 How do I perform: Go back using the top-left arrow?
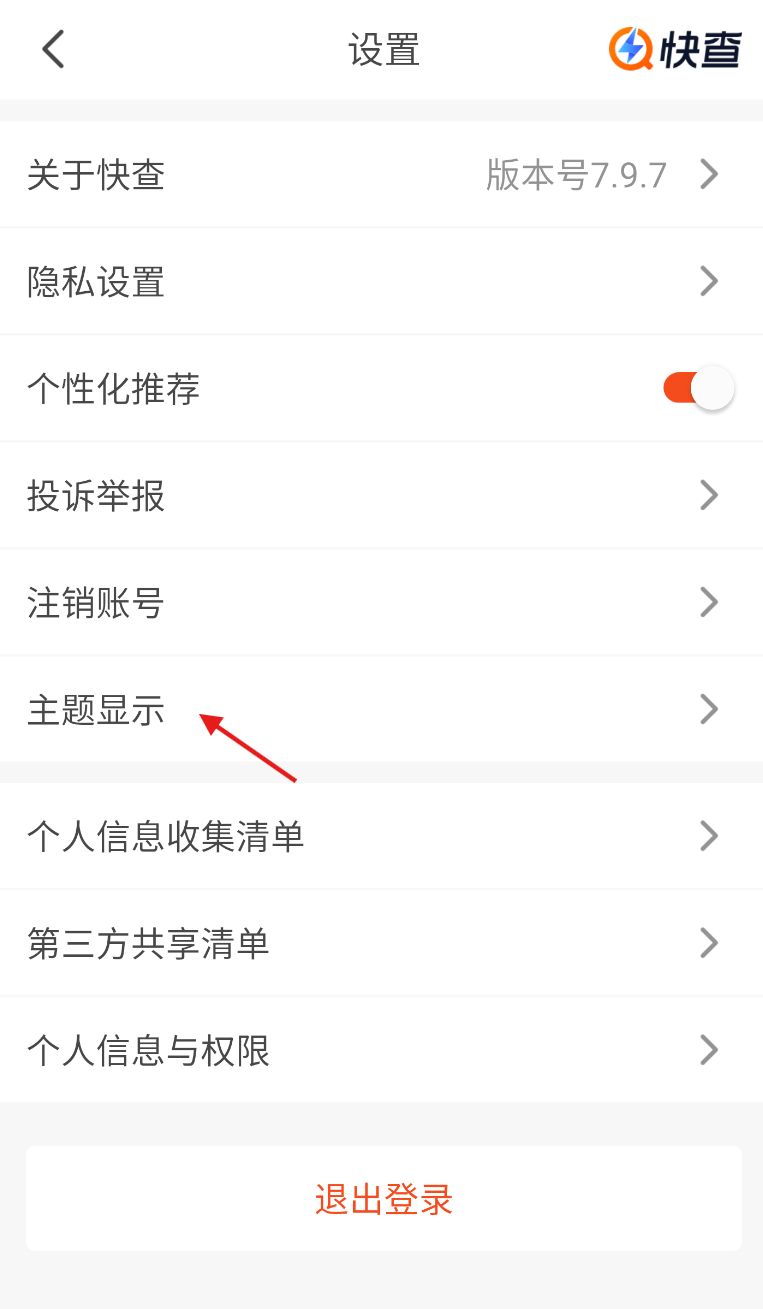pos(53,49)
